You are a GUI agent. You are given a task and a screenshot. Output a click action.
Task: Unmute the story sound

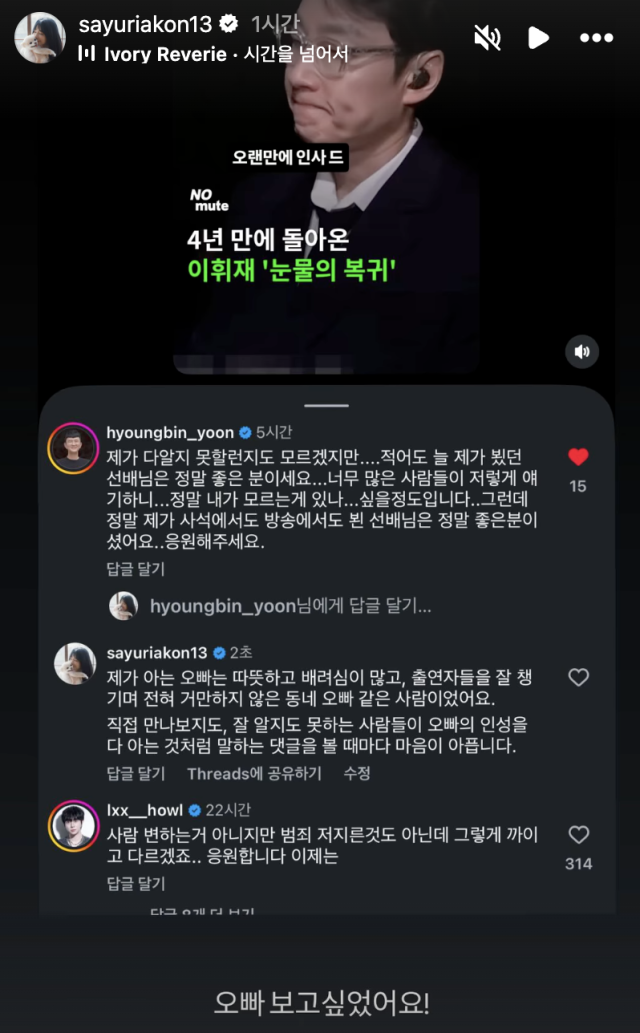487,38
